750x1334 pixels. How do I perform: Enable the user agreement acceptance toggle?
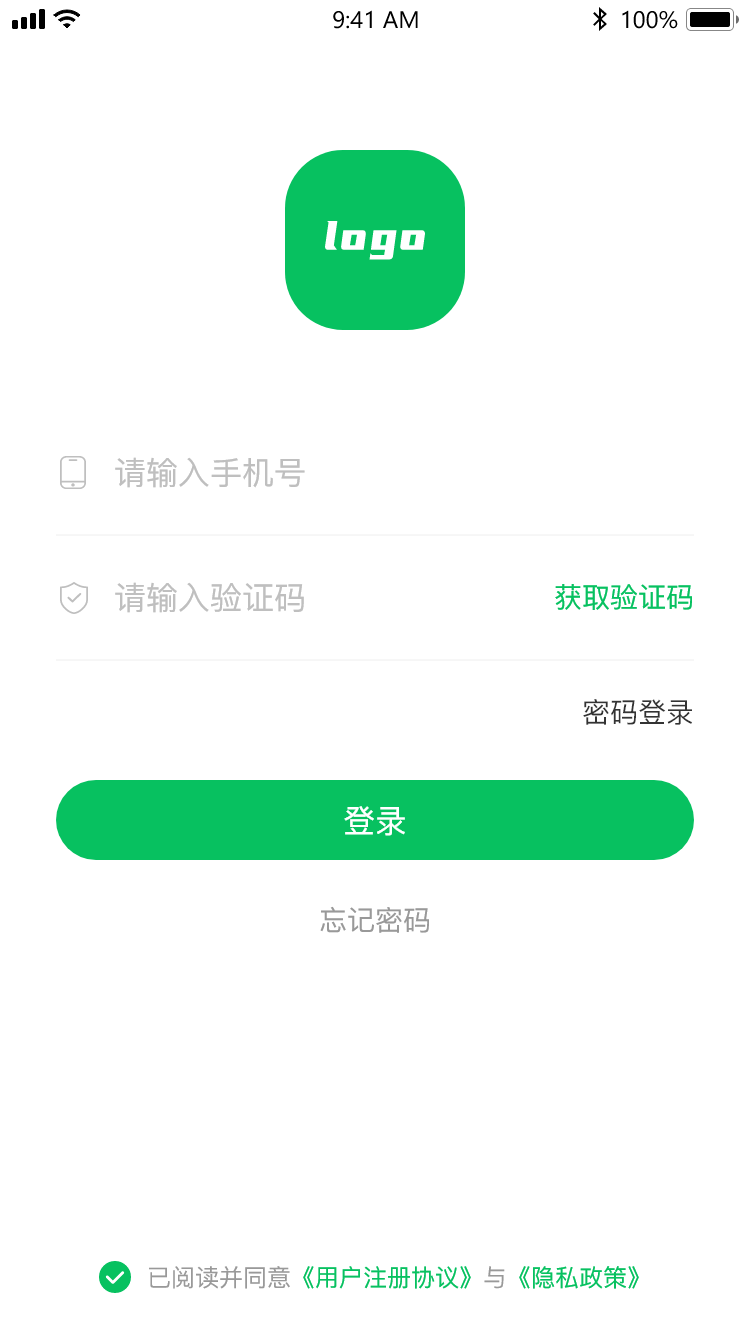pyautogui.click(x=116, y=1278)
